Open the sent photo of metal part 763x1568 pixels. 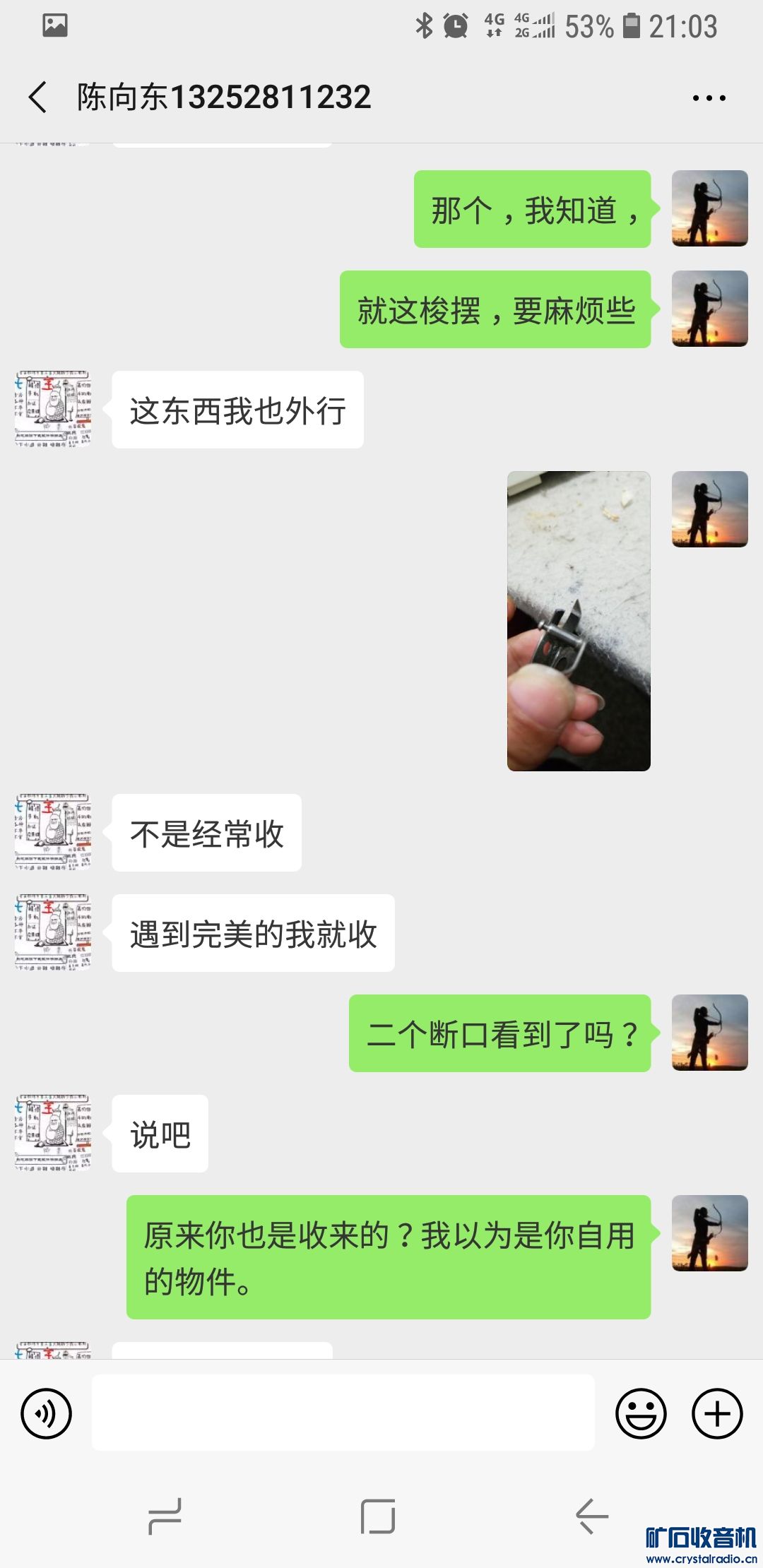tap(579, 621)
